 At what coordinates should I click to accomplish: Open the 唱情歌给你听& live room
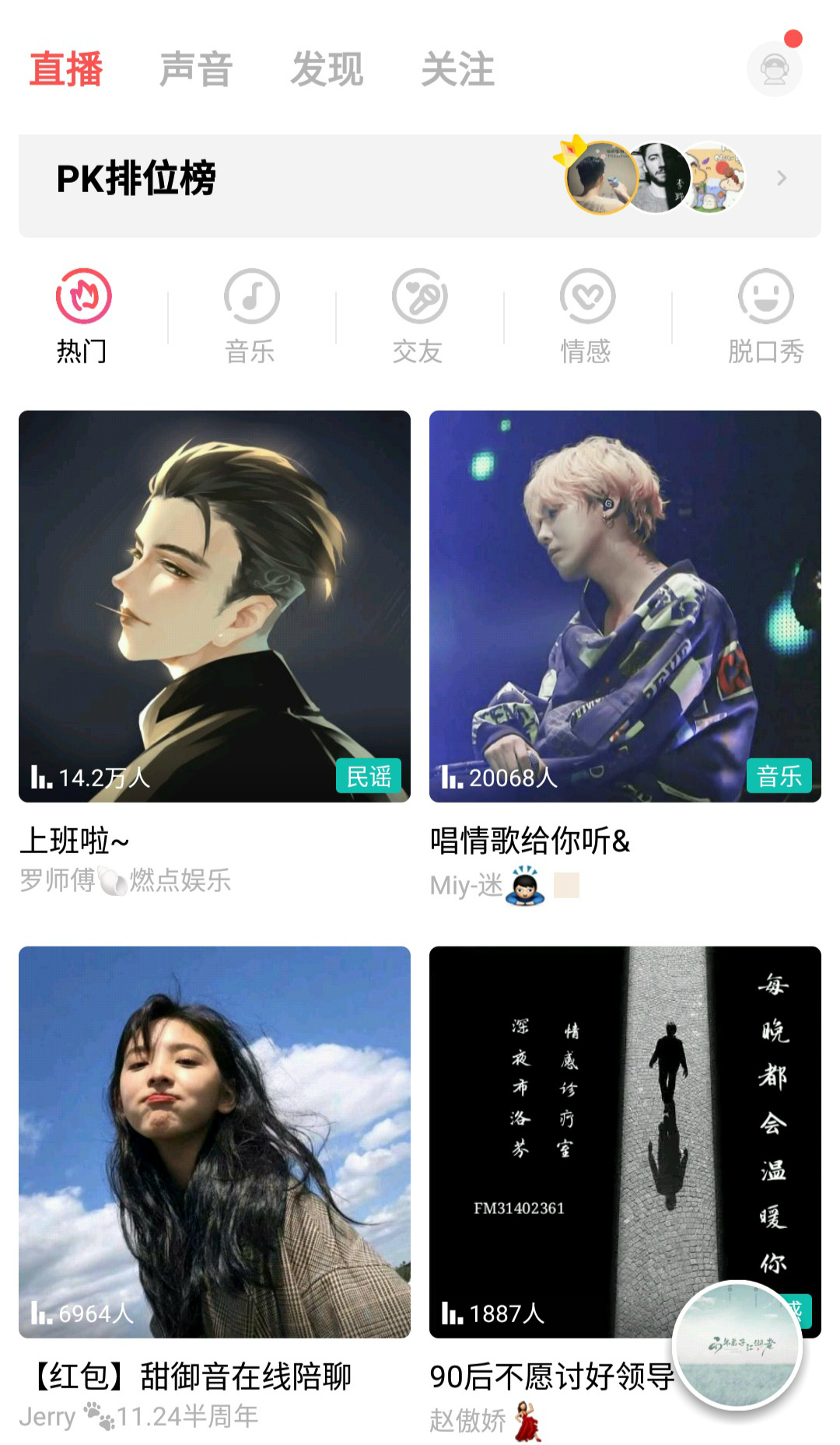(x=625, y=607)
